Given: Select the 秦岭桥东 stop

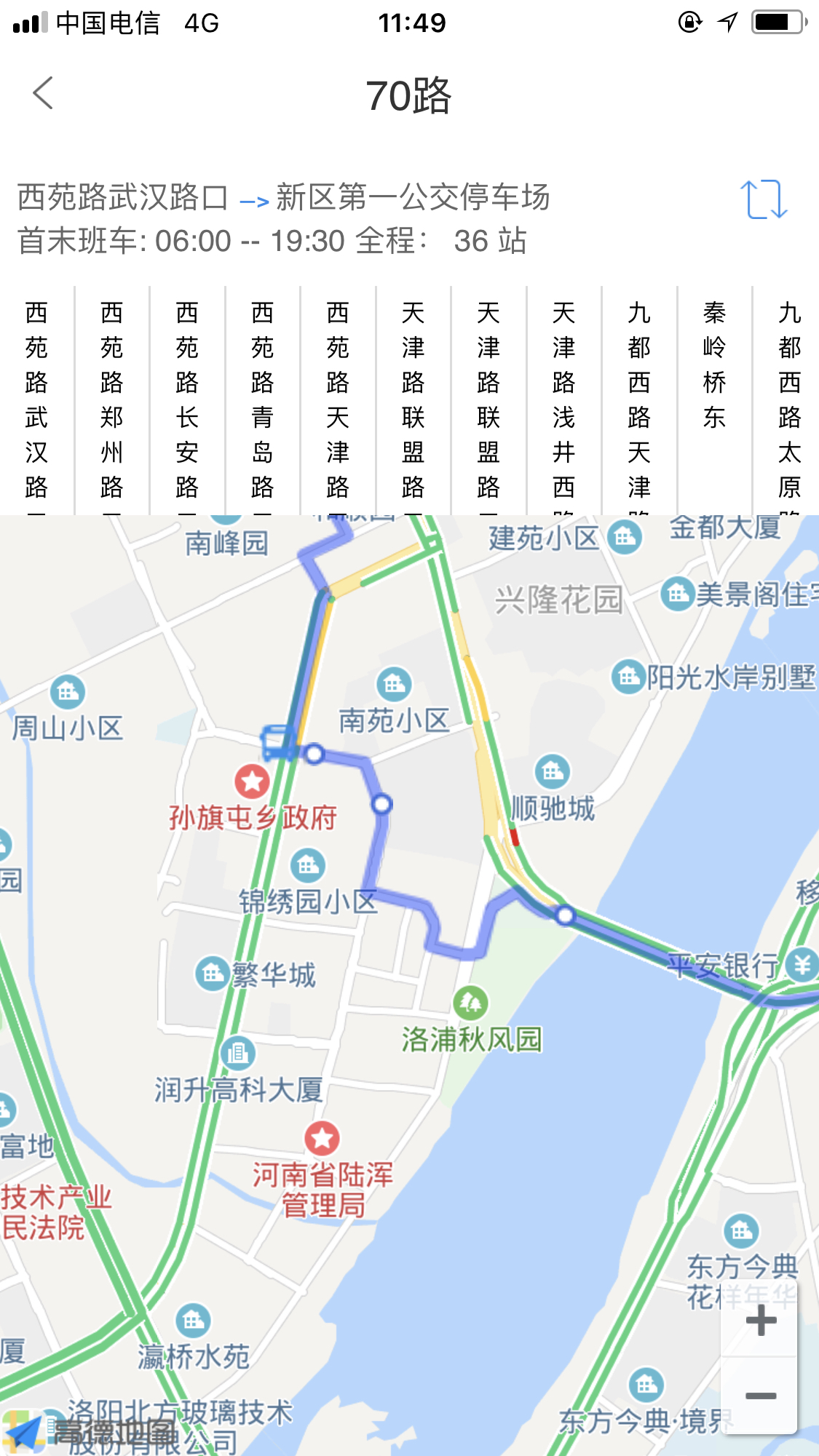Looking at the screenshot, I should pos(714,365).
